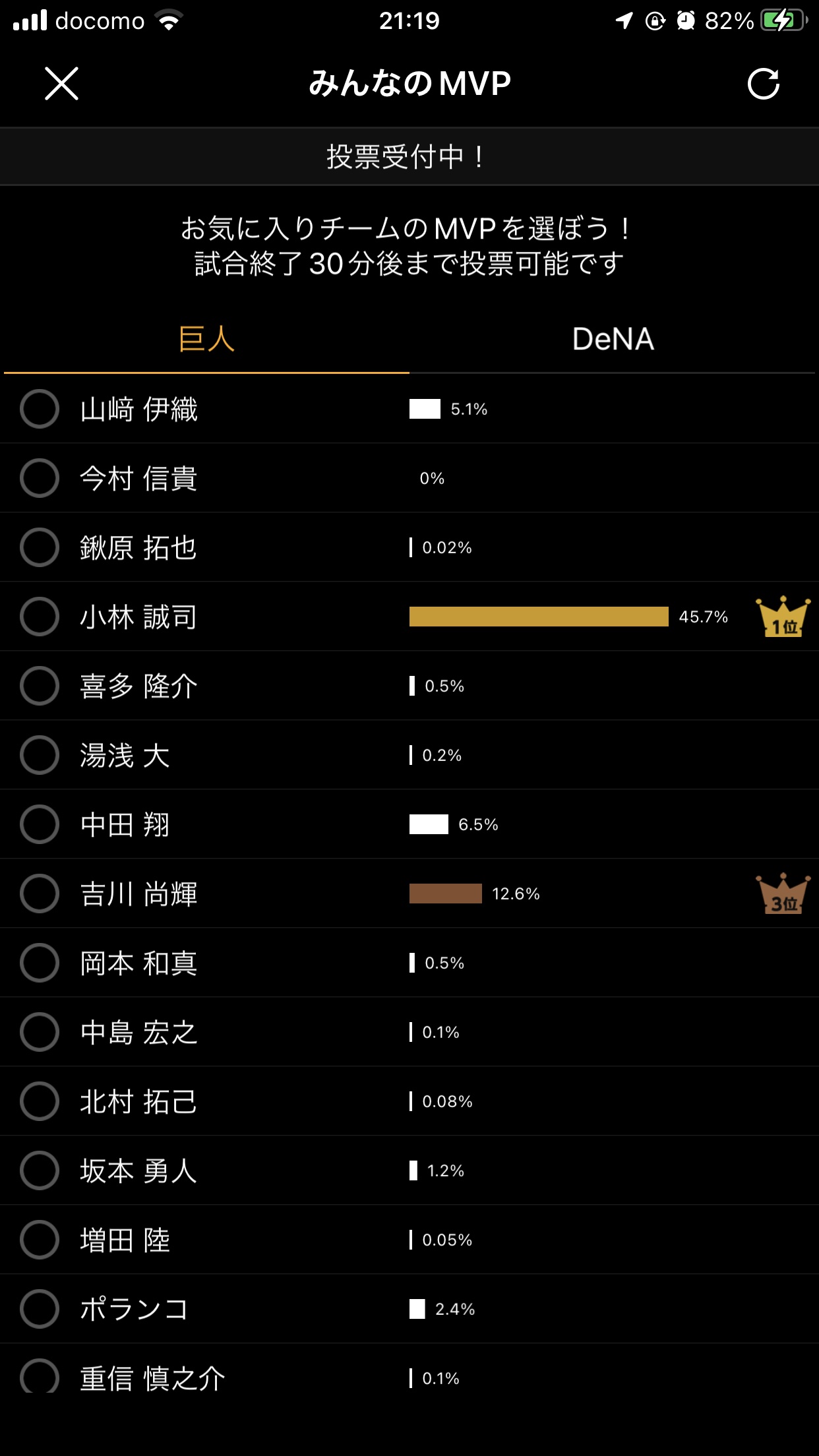Viewport: 819px width, 1456px height.
Task: Vote for 中田 翔
Action: pos(40,824)
